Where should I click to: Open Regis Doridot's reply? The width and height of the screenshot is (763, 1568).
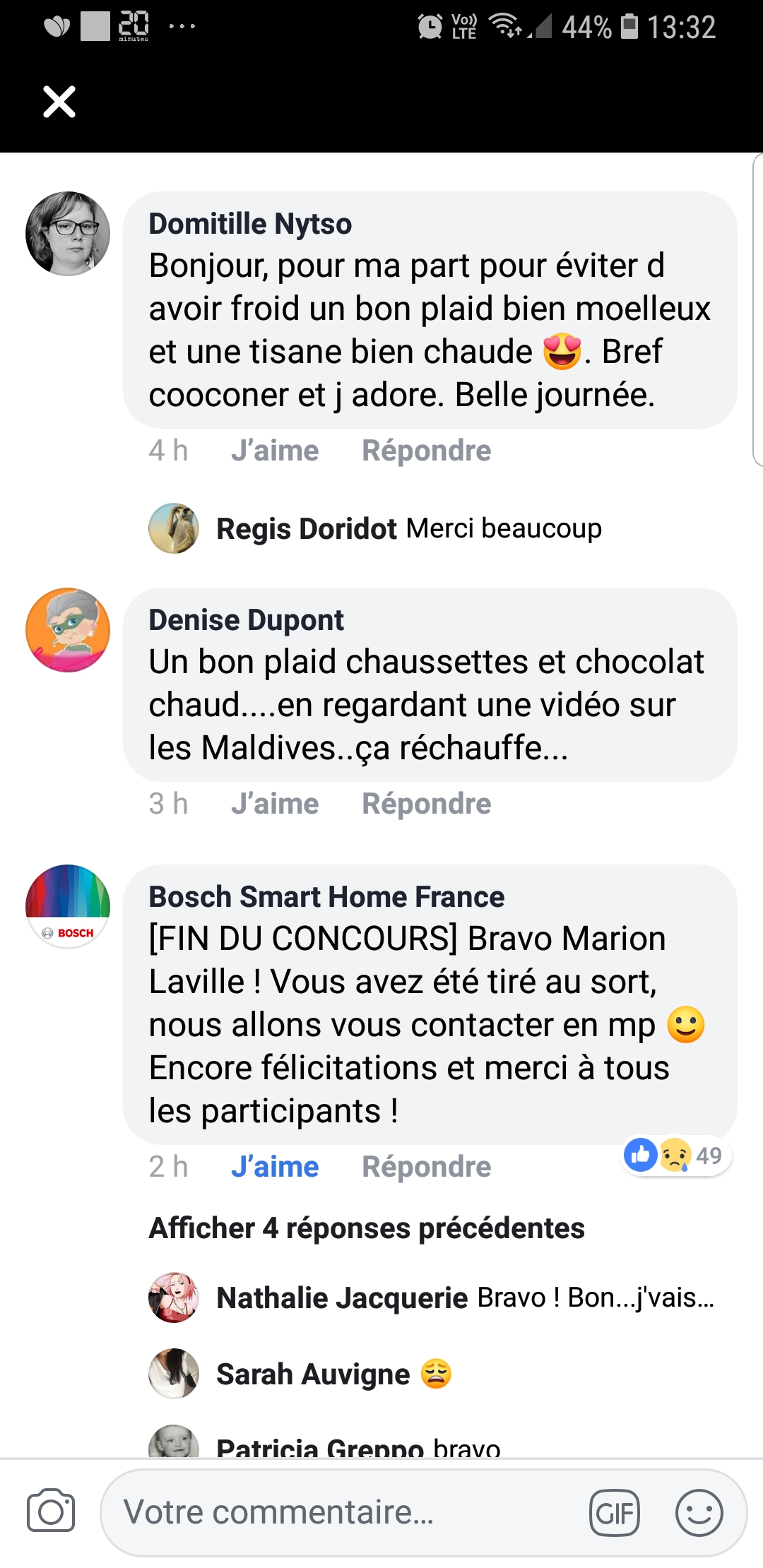pos(408,528)
